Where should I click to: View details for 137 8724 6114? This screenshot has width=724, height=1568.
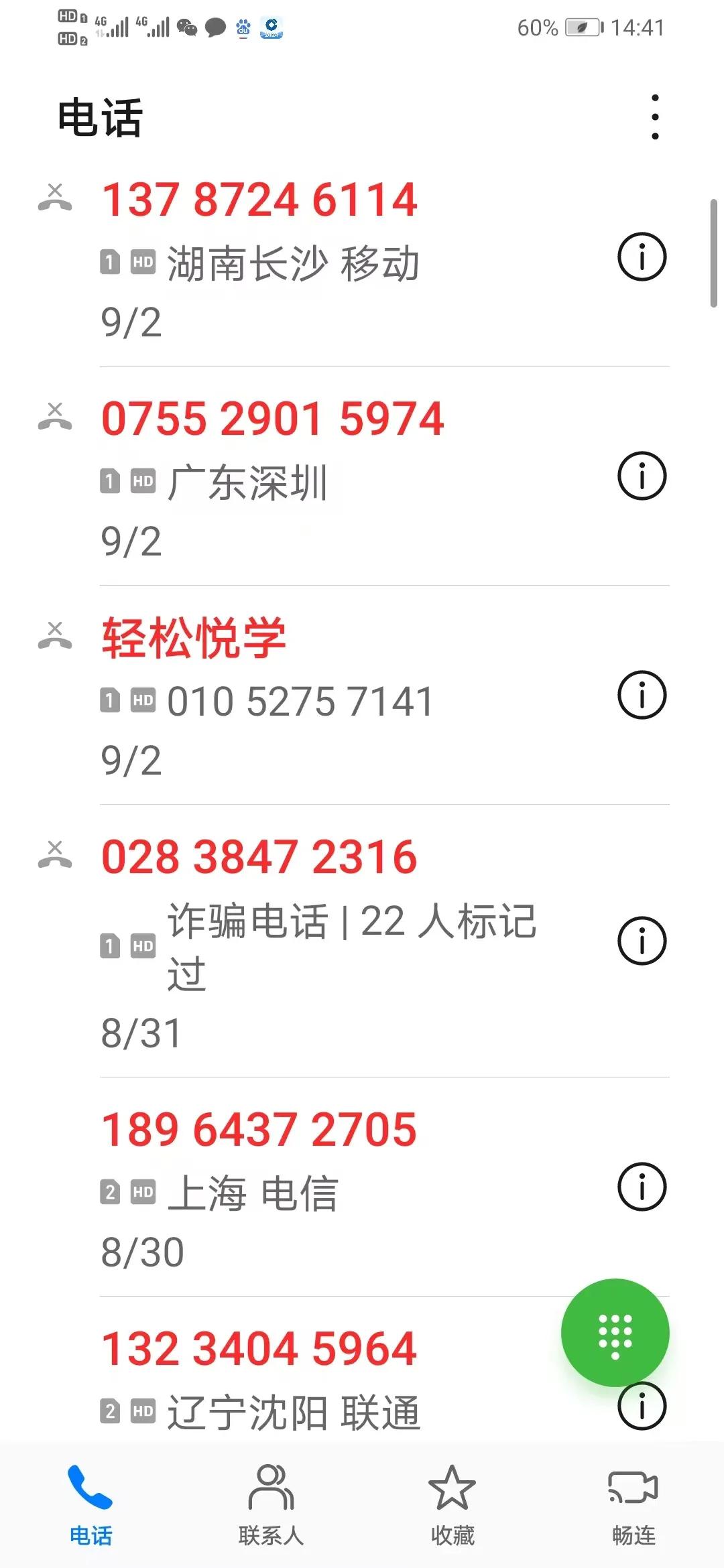pos(642,257)
